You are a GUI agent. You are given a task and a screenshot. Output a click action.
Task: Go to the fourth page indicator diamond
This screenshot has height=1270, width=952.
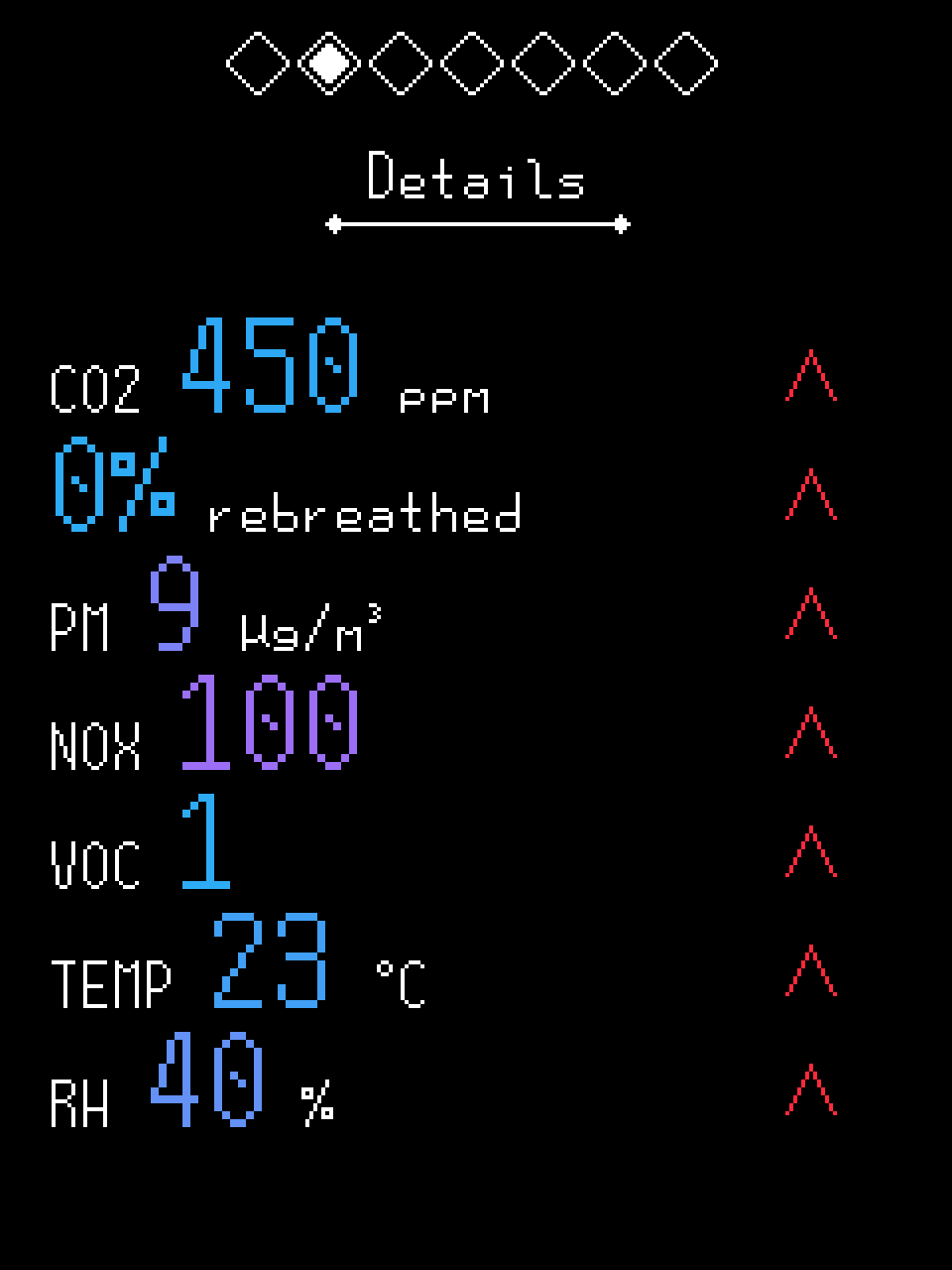[x=472, y=63]
